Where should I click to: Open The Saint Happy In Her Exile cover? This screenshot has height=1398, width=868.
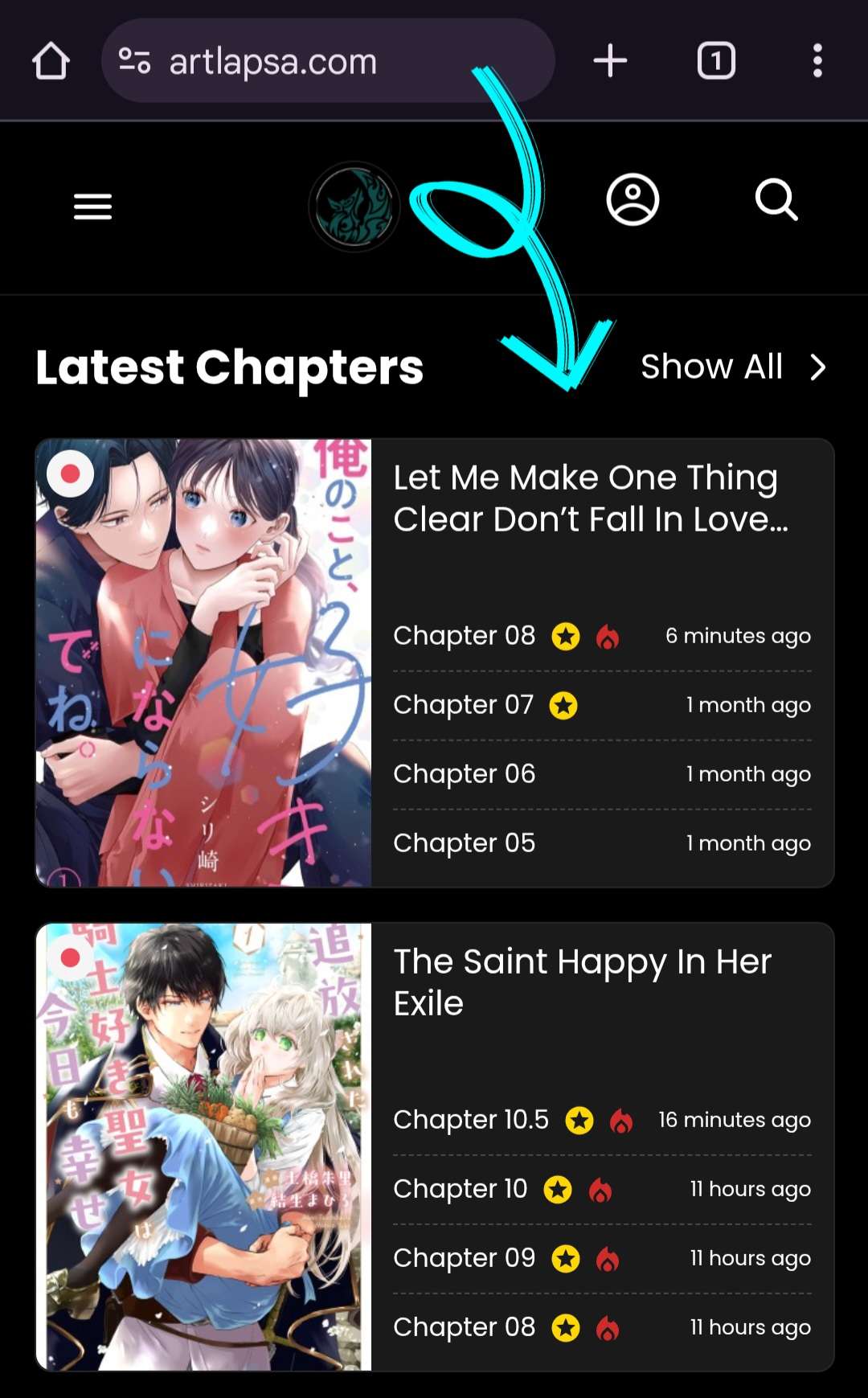[x=203, y=1147]
